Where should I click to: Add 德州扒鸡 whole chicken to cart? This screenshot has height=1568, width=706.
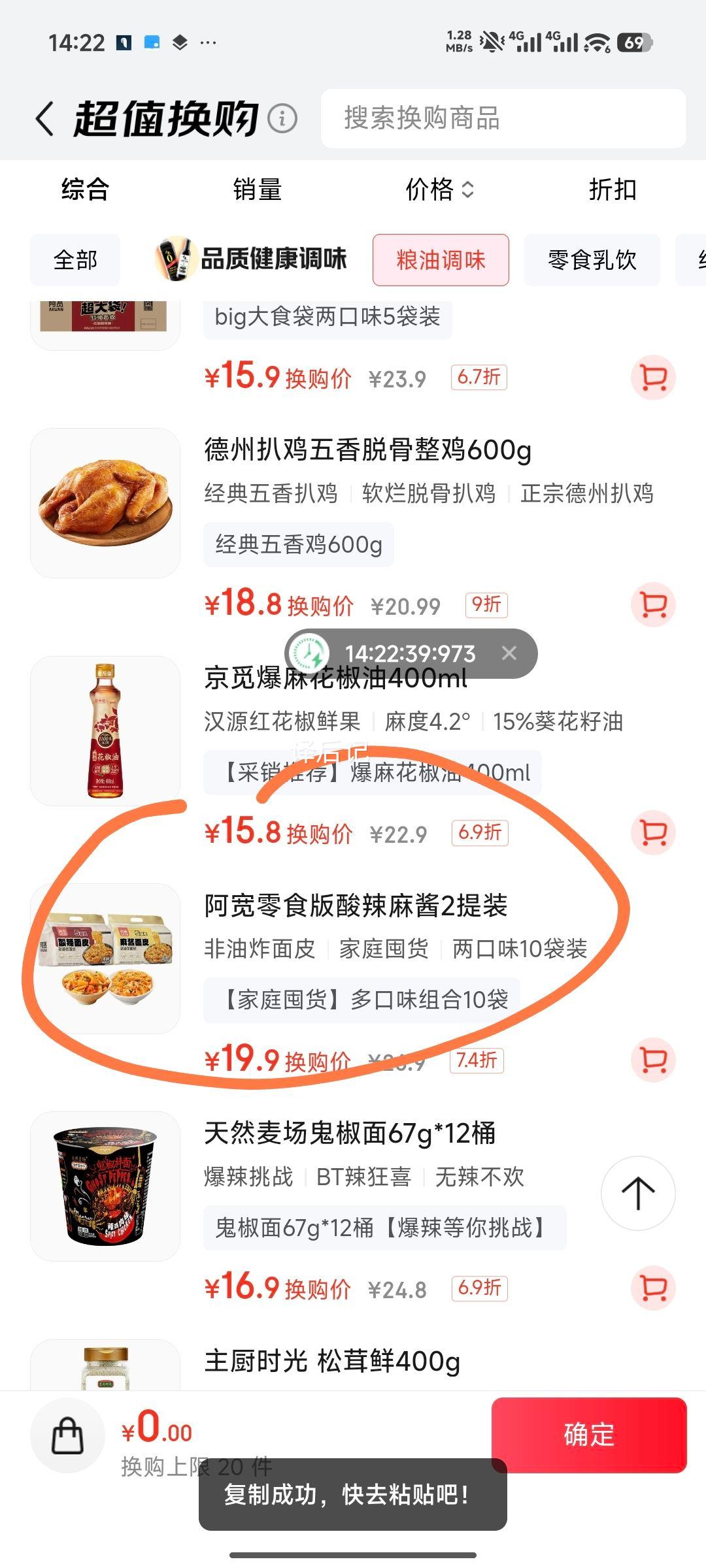(x=653, y=604)
